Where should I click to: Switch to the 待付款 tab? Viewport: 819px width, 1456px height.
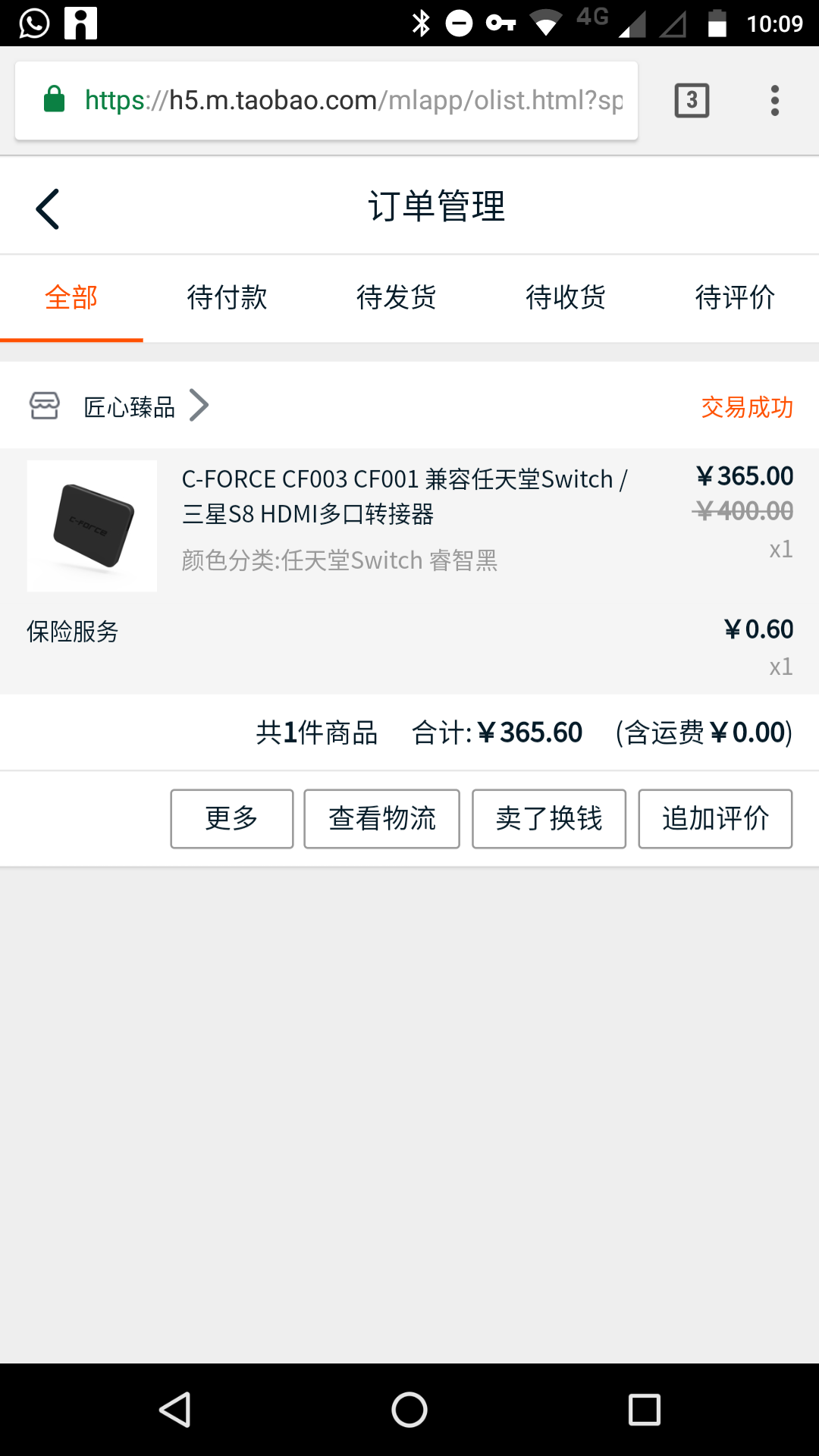[x=227, y=297]
